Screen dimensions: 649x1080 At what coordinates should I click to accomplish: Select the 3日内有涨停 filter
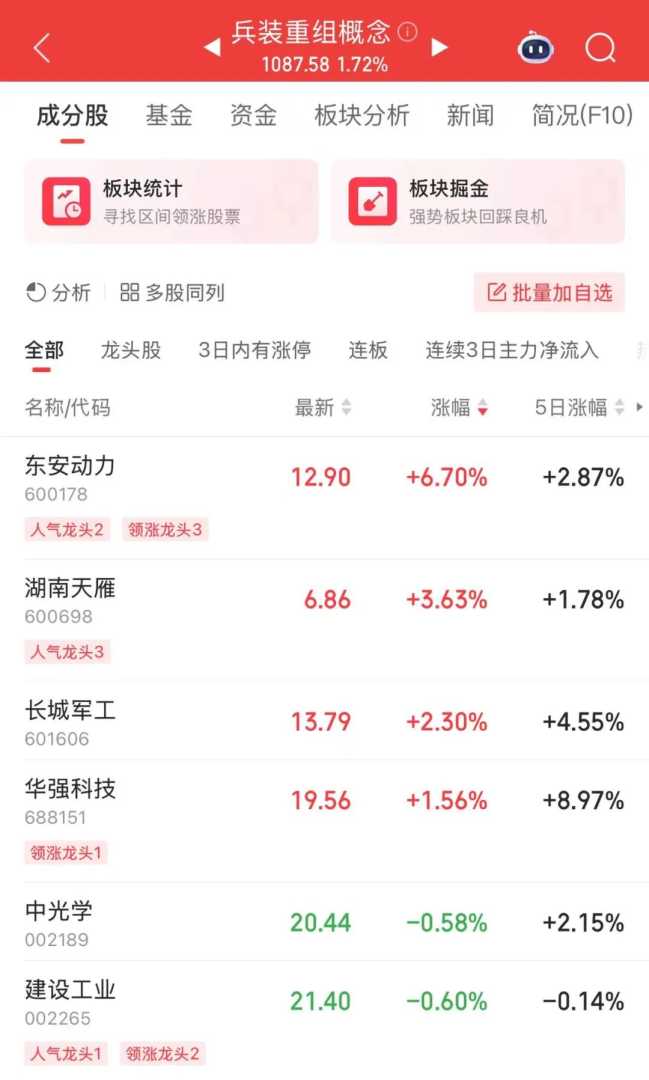254,350
